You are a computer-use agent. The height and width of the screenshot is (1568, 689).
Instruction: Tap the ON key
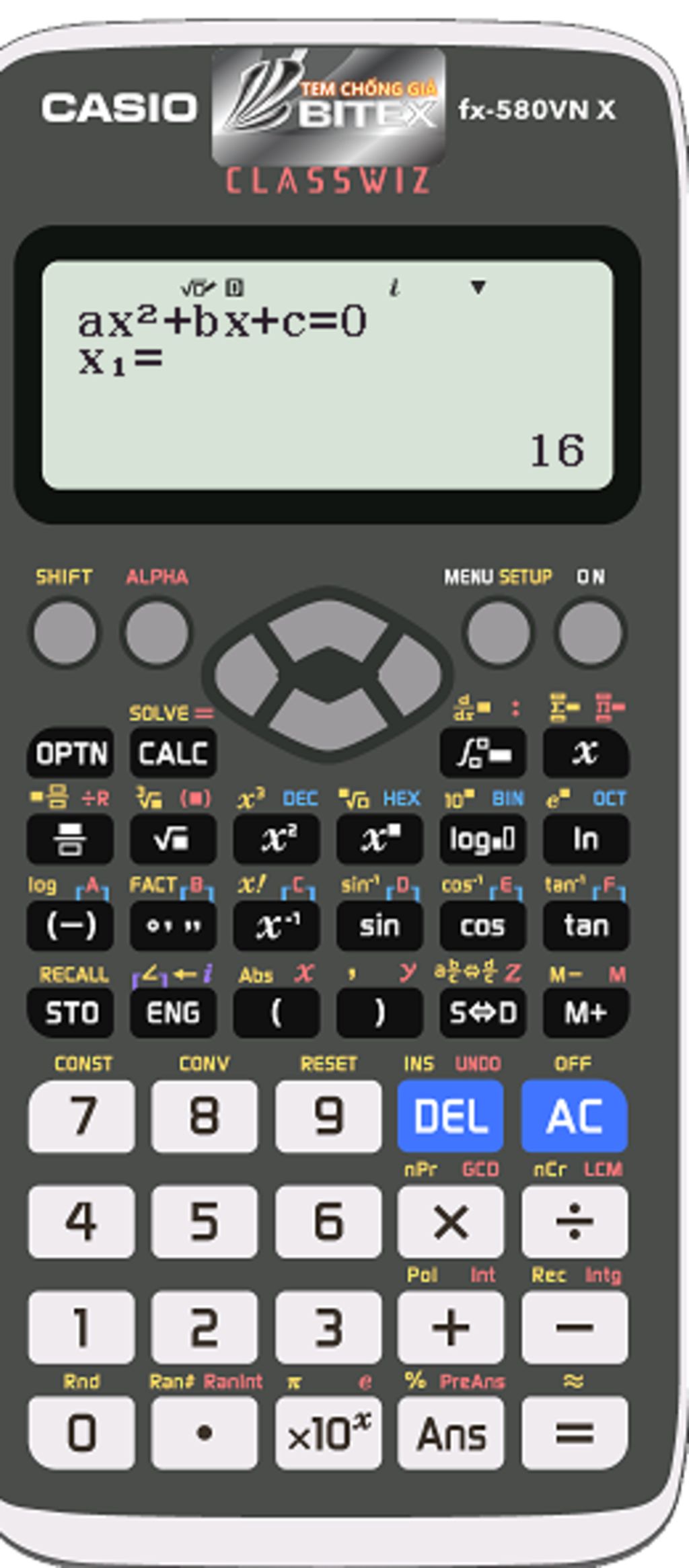pos(590,633)
